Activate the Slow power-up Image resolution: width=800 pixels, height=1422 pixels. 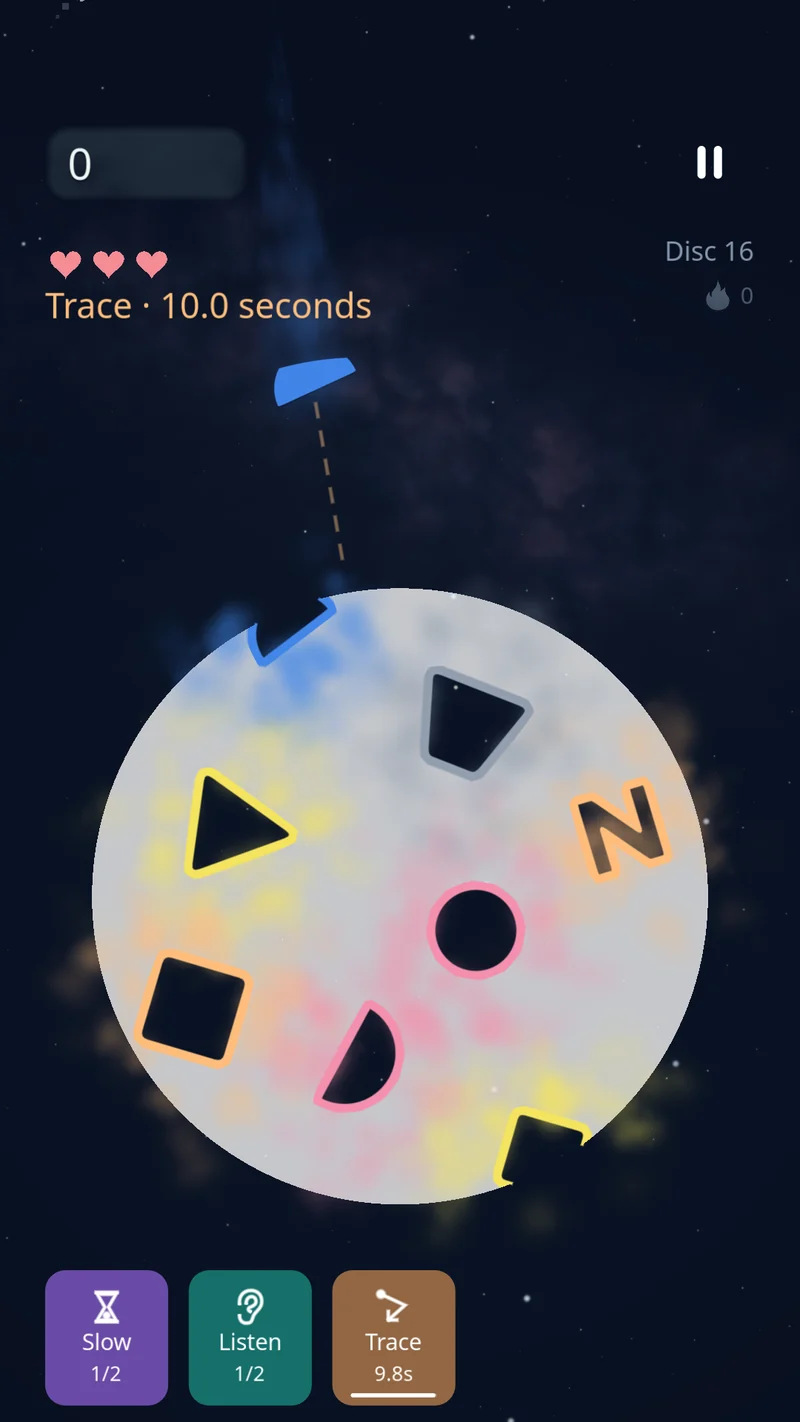click(x=106, y=1337)
